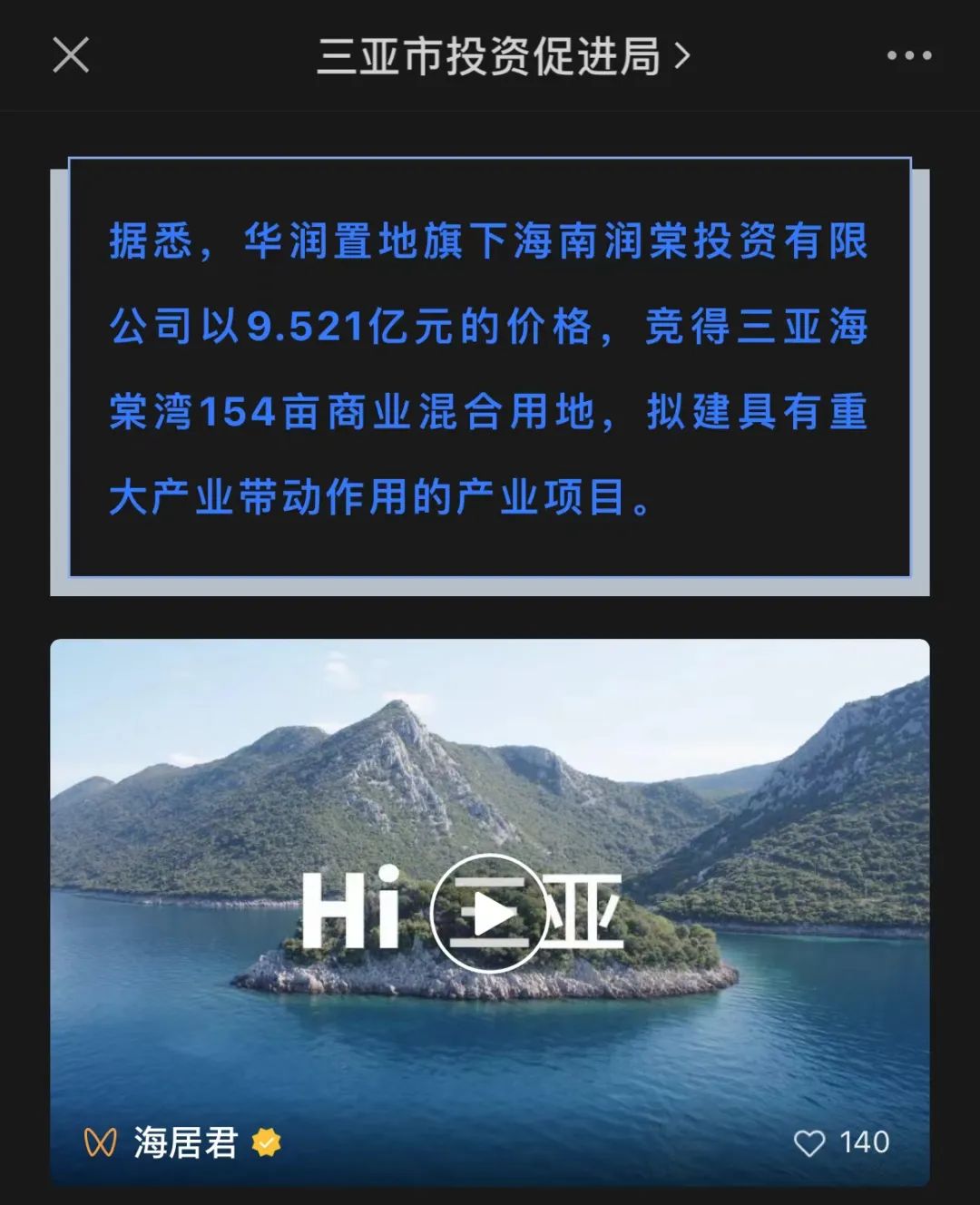
Task: Open 三亚市投资促进局 account page
Action: click(502, 56)
